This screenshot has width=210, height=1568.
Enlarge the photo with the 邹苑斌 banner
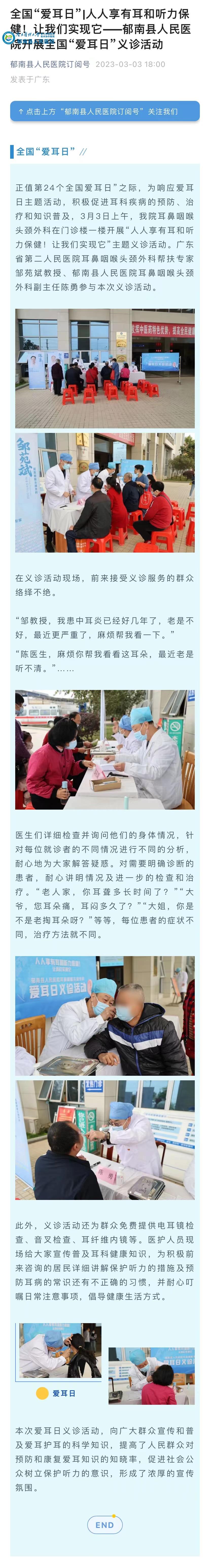[x=105, y=493]
